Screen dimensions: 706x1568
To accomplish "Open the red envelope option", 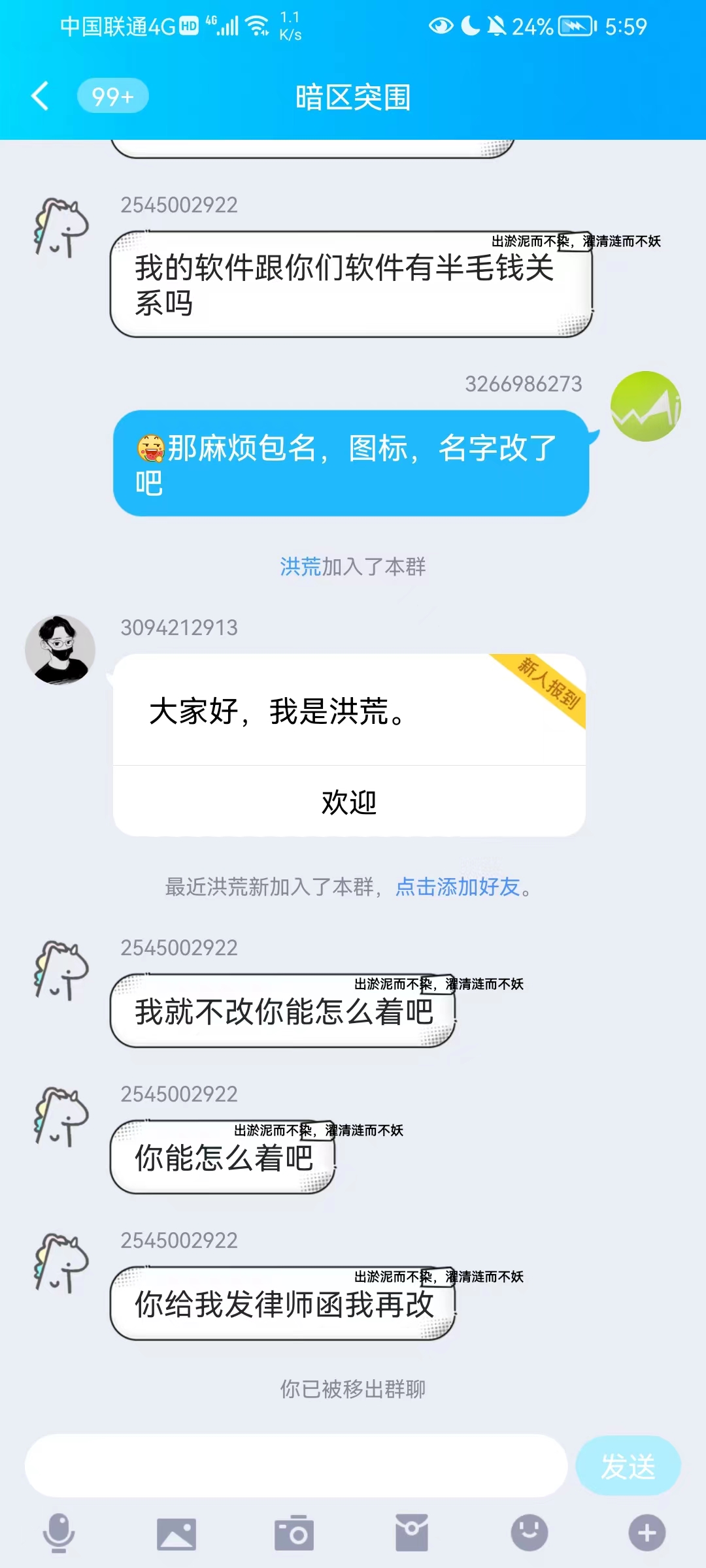I will (x=412, y=1533).
